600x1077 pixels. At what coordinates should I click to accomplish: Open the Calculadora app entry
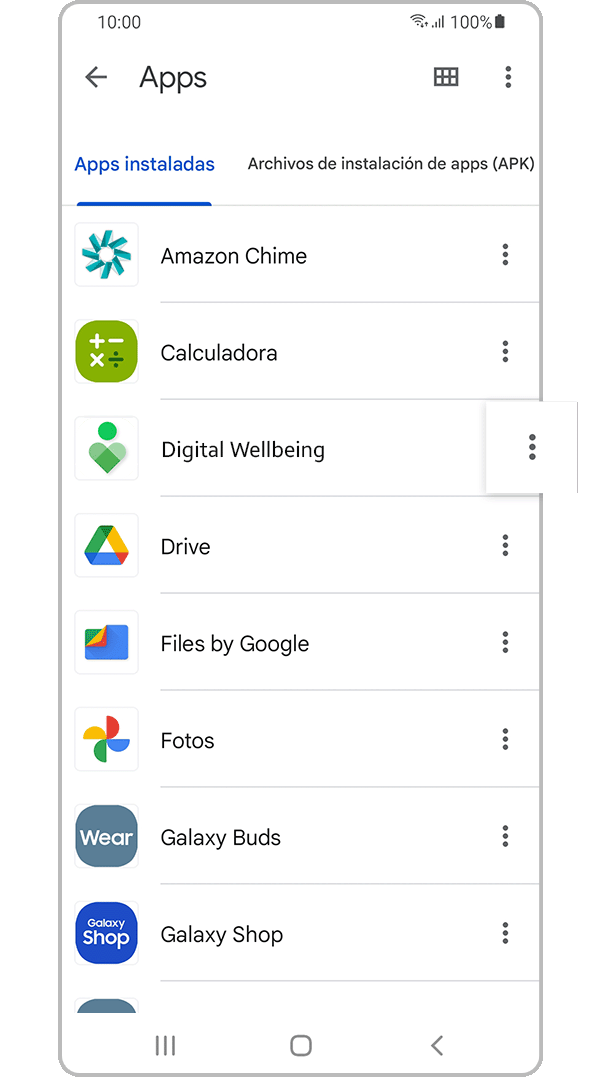[219, 353]
